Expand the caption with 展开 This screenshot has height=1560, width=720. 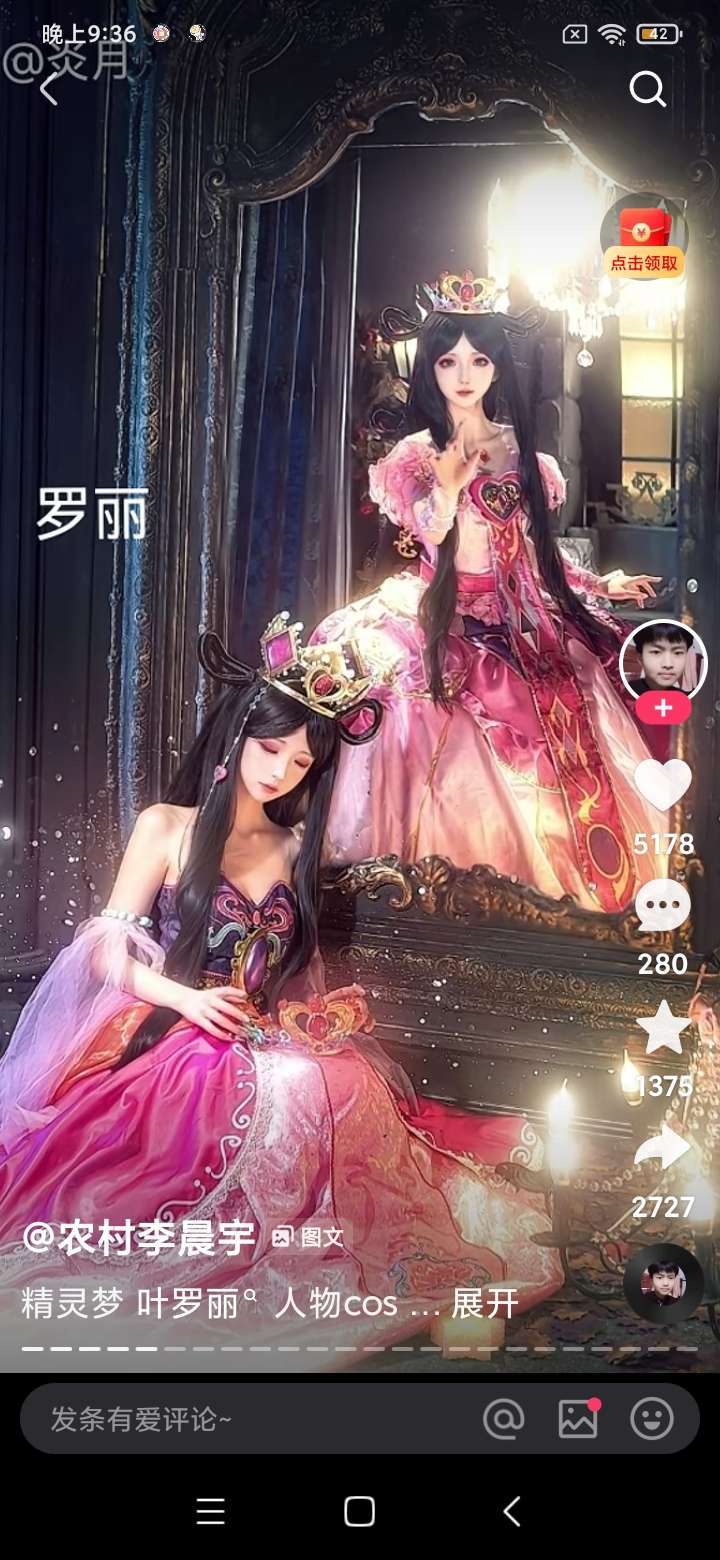(x=485, y=1304)
